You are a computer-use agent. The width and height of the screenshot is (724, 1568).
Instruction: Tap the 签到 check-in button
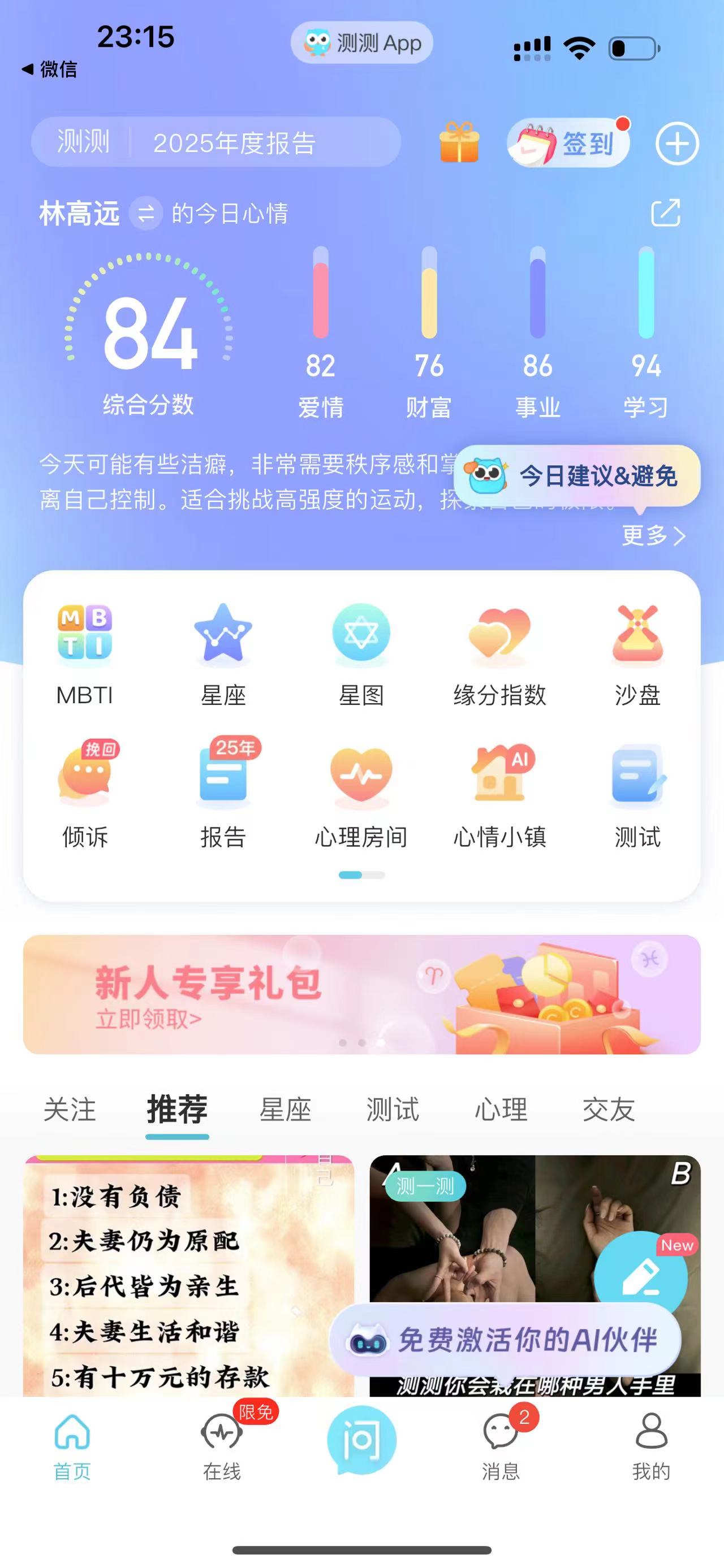tap(567, 142)
